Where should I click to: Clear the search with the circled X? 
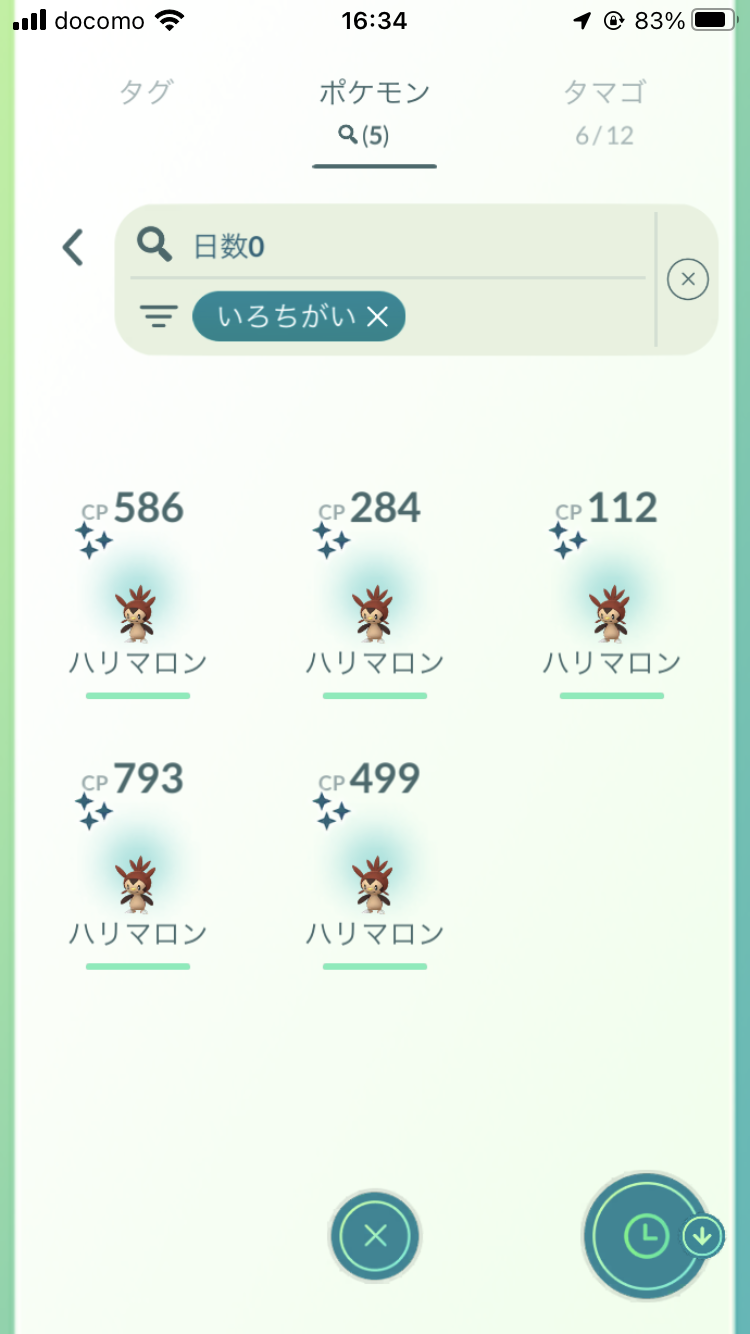click(688, 280)
